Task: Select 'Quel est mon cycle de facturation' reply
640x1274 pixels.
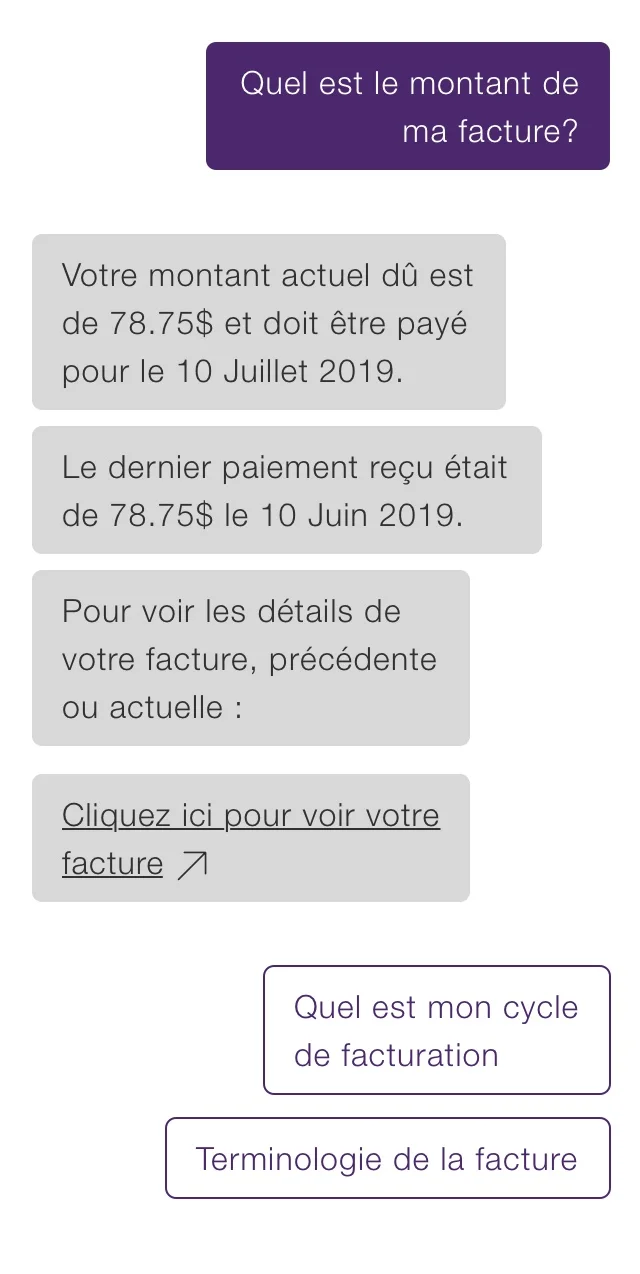Action: (436, 1030)
